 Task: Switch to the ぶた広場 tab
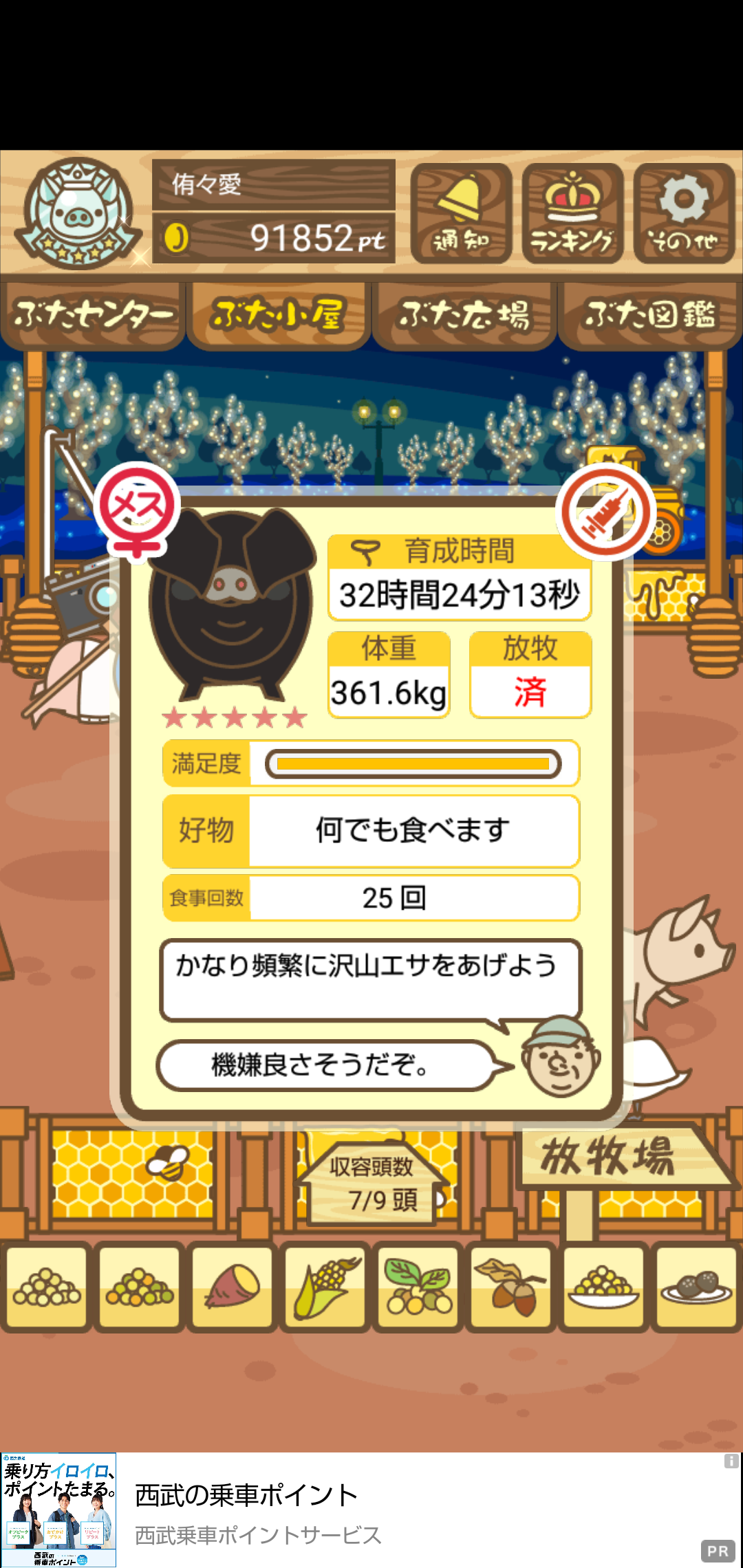click(464, 315)
